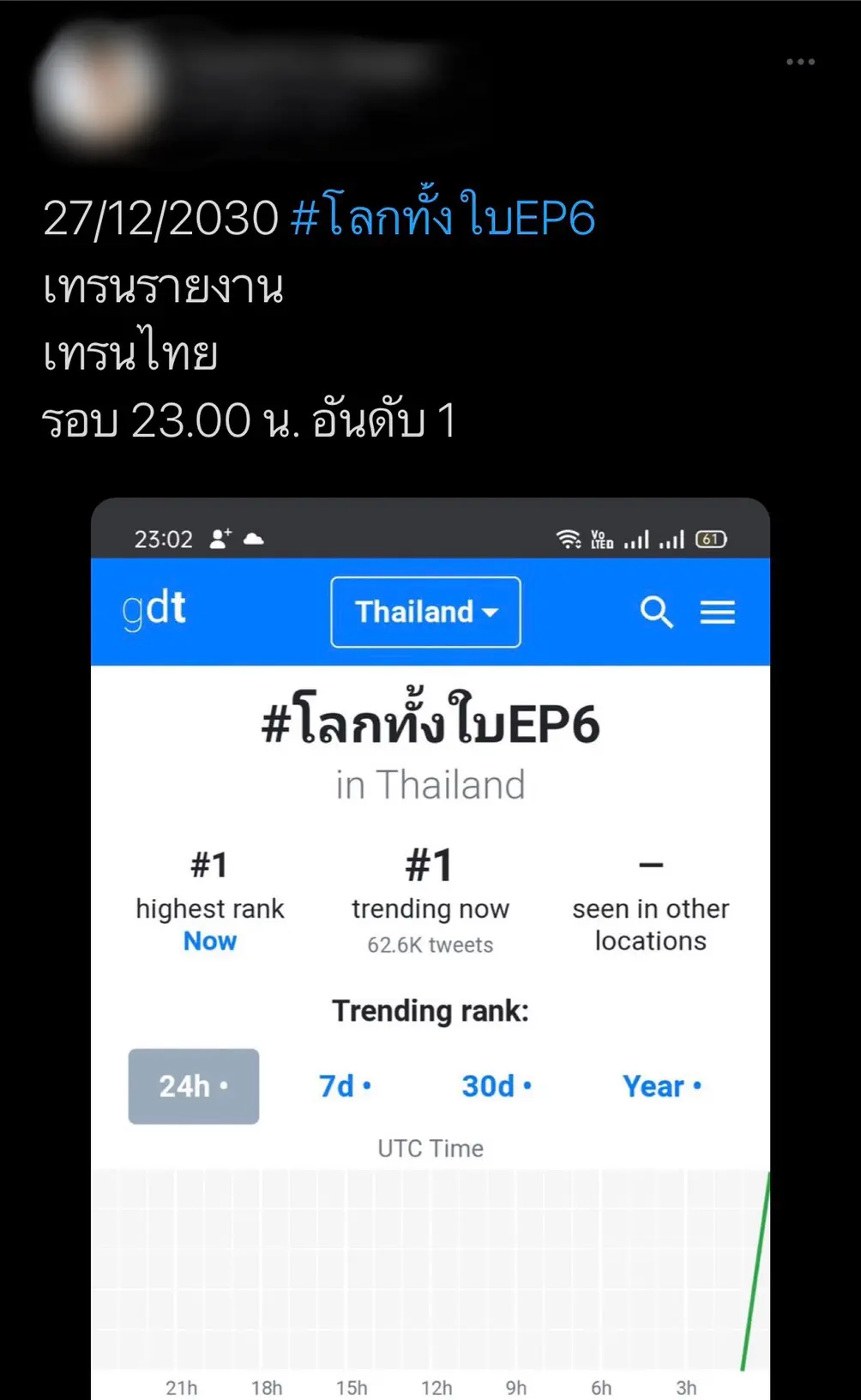This screenshot has width=861, height=1400.
Task: Open the attached trend screenshot image
Action: 430,944
